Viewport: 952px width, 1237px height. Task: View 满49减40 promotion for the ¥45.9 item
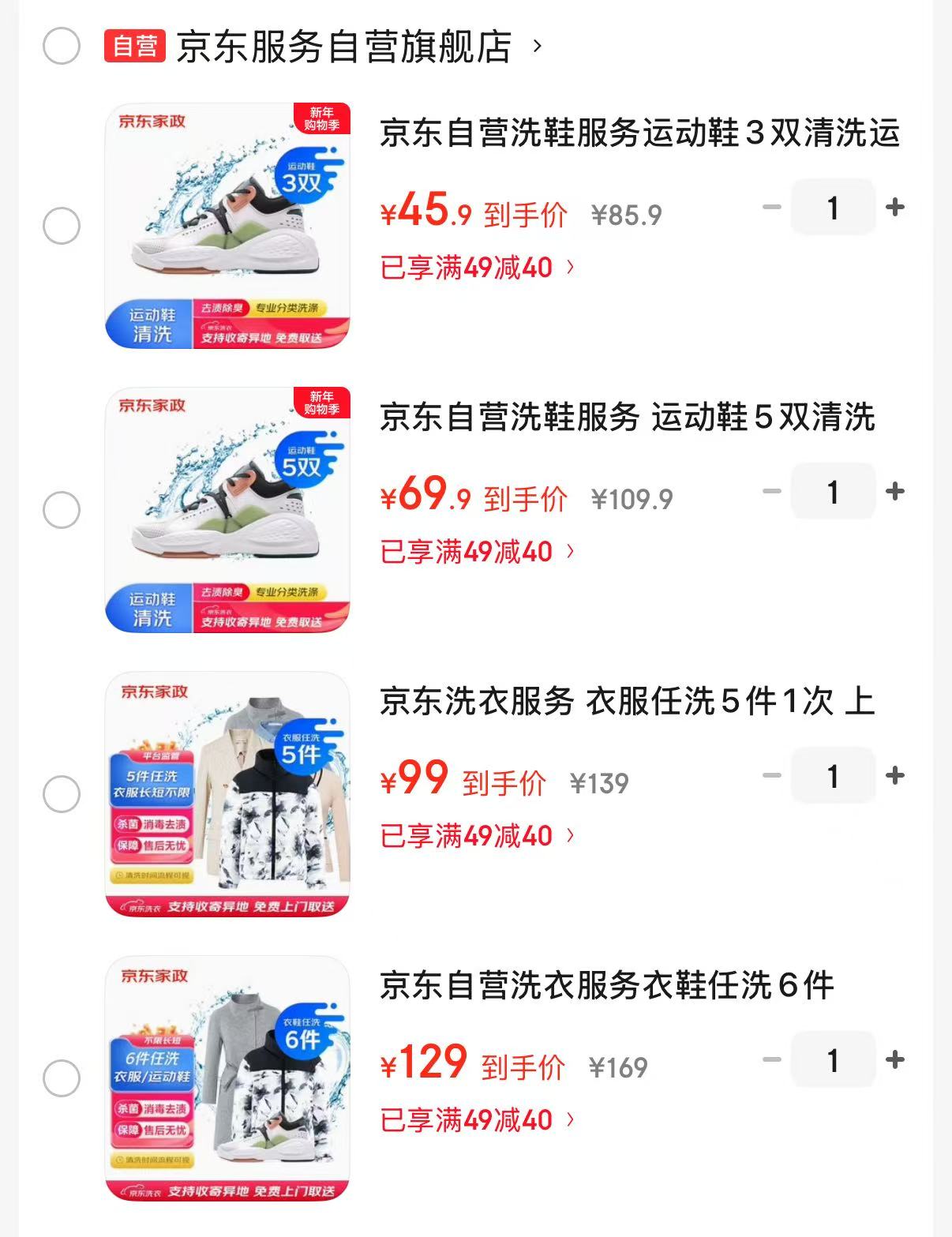coord(477,268)
